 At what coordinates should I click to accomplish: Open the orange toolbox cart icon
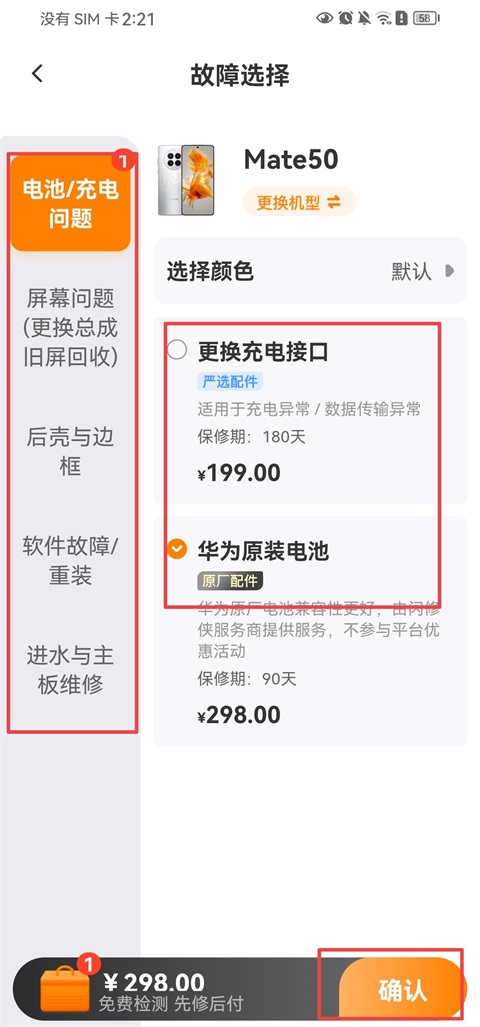(x=64, y=988)
